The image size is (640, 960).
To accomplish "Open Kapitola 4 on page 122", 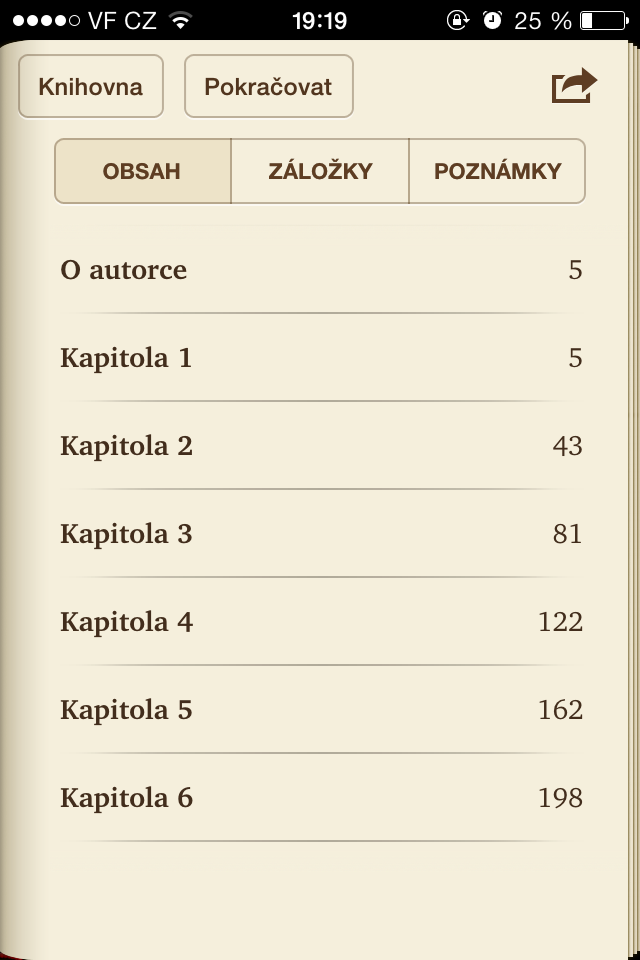I will (x=320, y=622).
